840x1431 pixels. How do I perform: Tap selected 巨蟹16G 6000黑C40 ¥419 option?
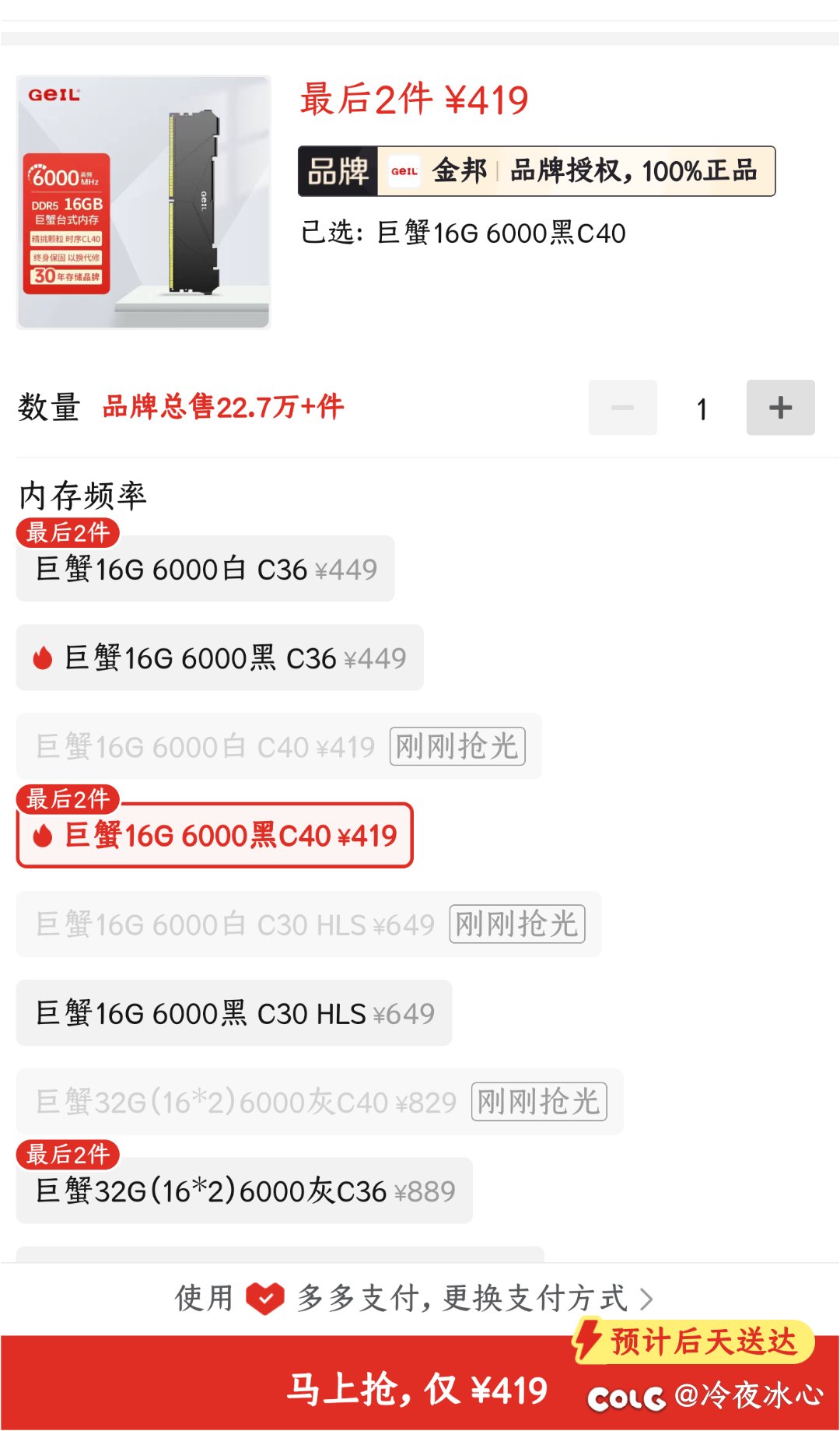click(x=215, y=836)
